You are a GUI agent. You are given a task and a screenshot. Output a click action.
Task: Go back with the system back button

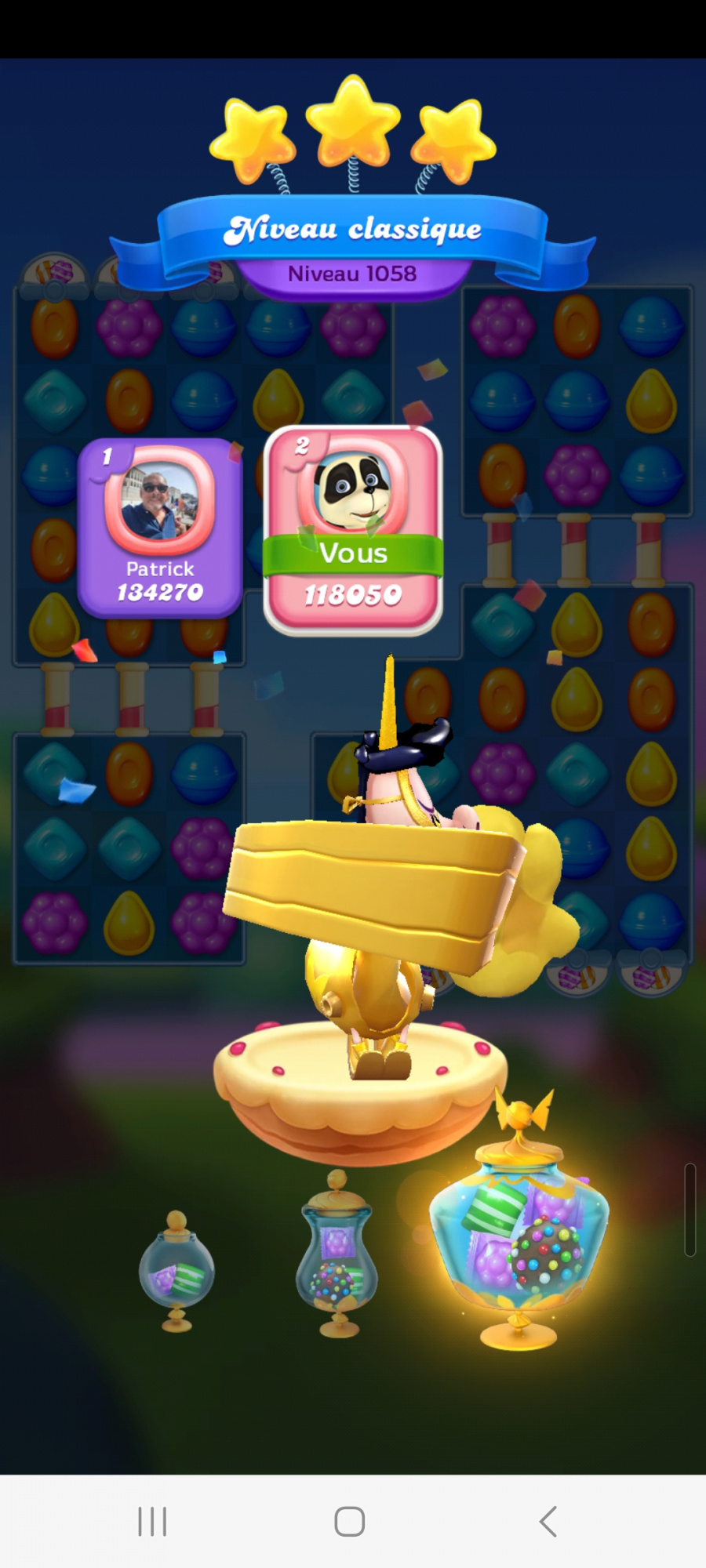(x=548, y=1522)
